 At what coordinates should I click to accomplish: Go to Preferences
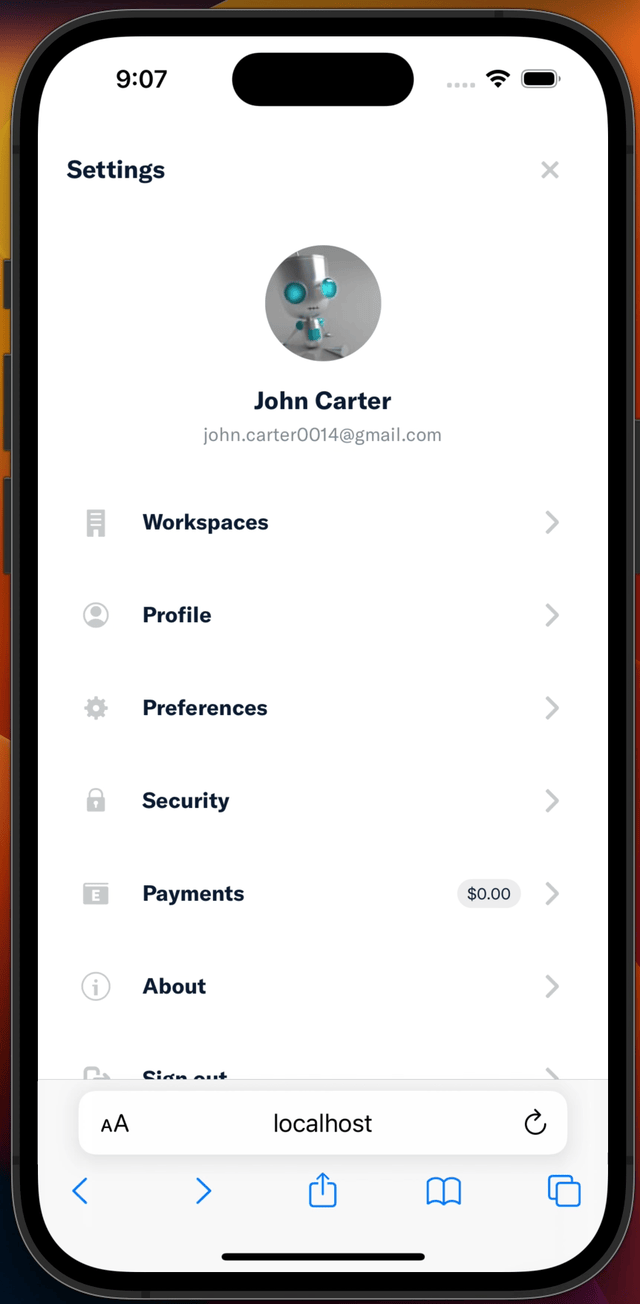320,708
